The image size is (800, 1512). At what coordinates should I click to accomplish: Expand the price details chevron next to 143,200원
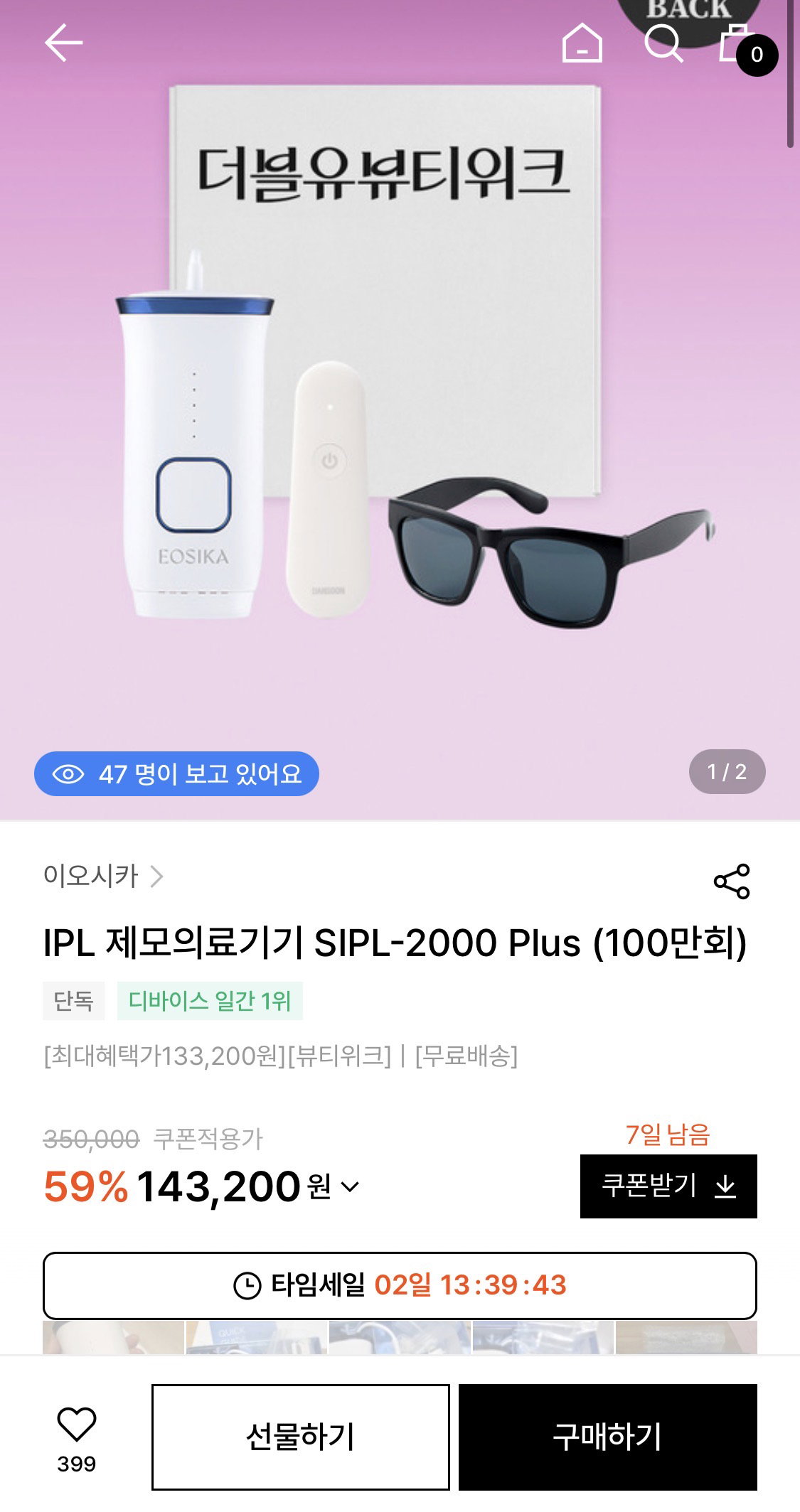point(350,1186)
